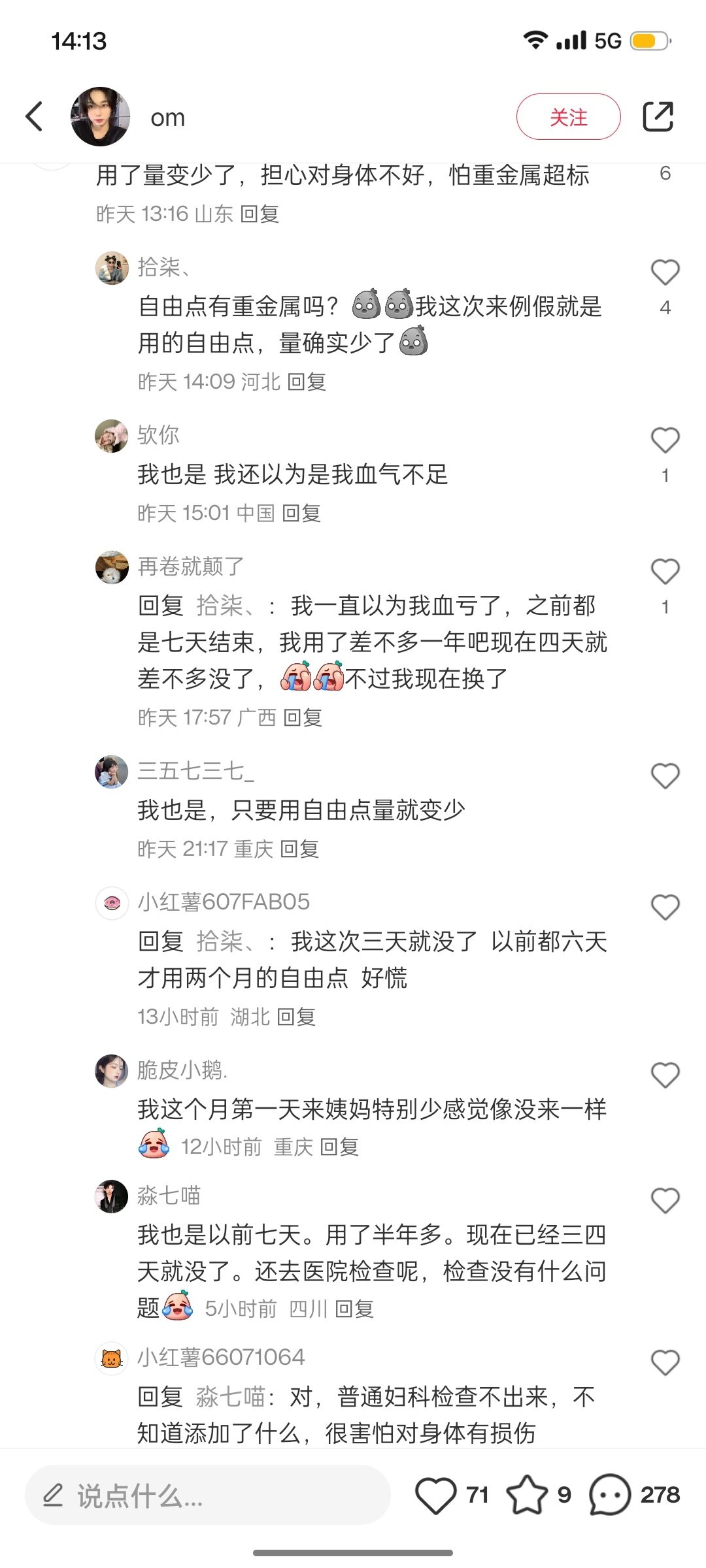Image resolution: width=706 pixels, height=1568 pixels.
Task: Share this post via the share icon
Action: pos(658,117)
